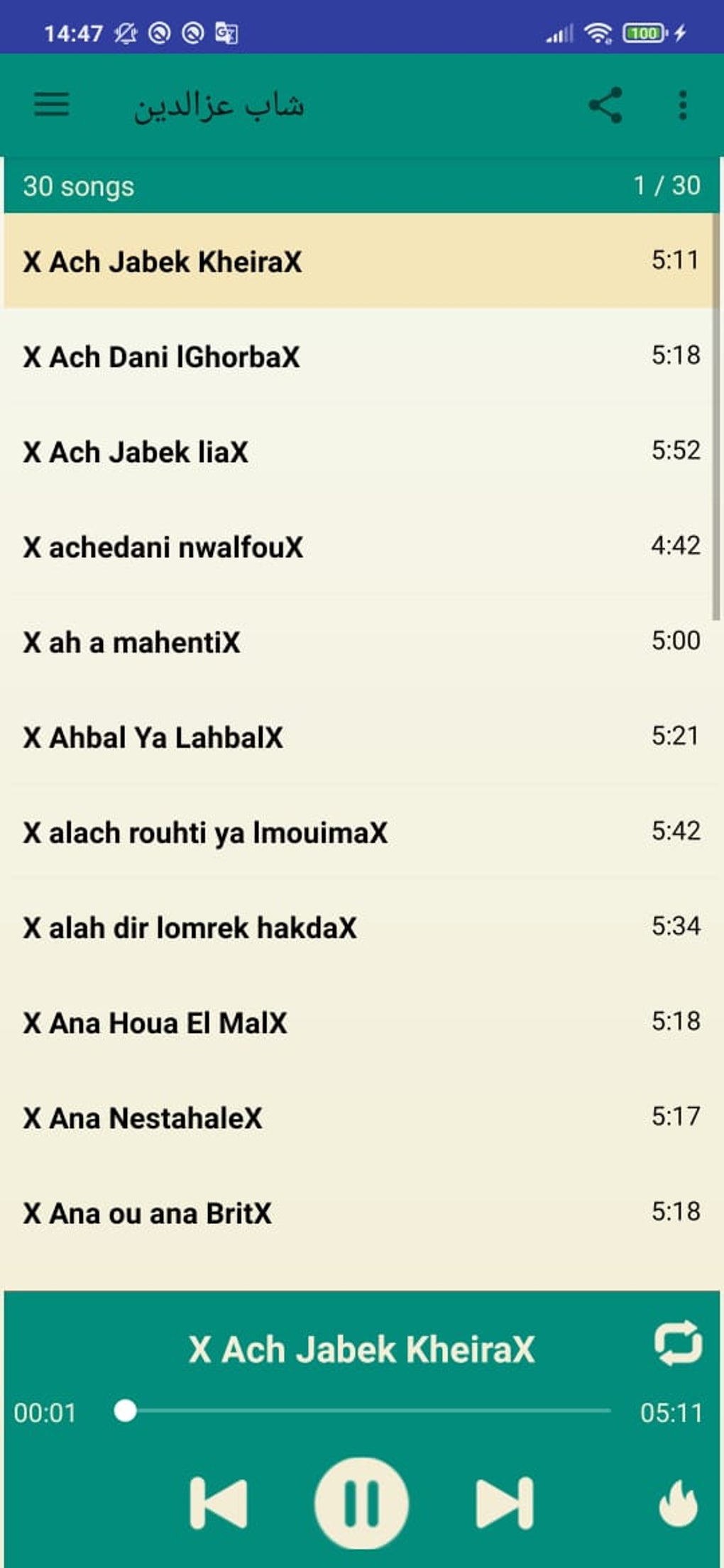Play alach rouhti ya lmouima

tap(355, 832)
